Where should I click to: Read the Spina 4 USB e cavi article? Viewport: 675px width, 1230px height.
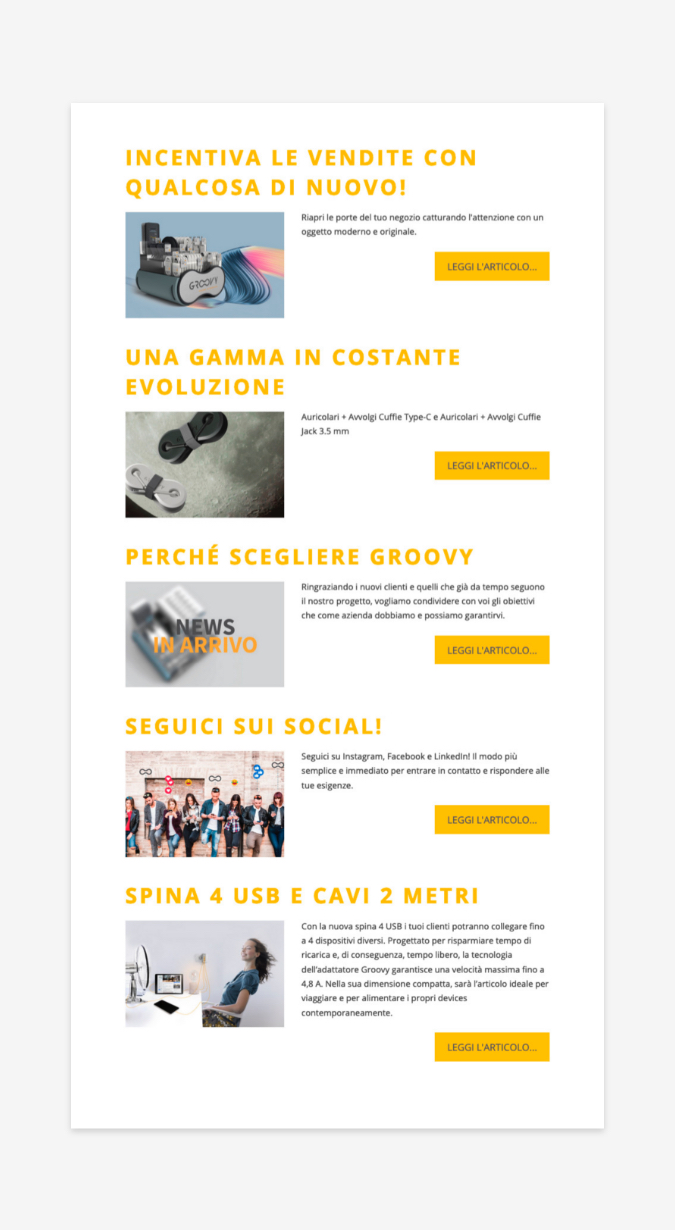tap(491, 1047)
